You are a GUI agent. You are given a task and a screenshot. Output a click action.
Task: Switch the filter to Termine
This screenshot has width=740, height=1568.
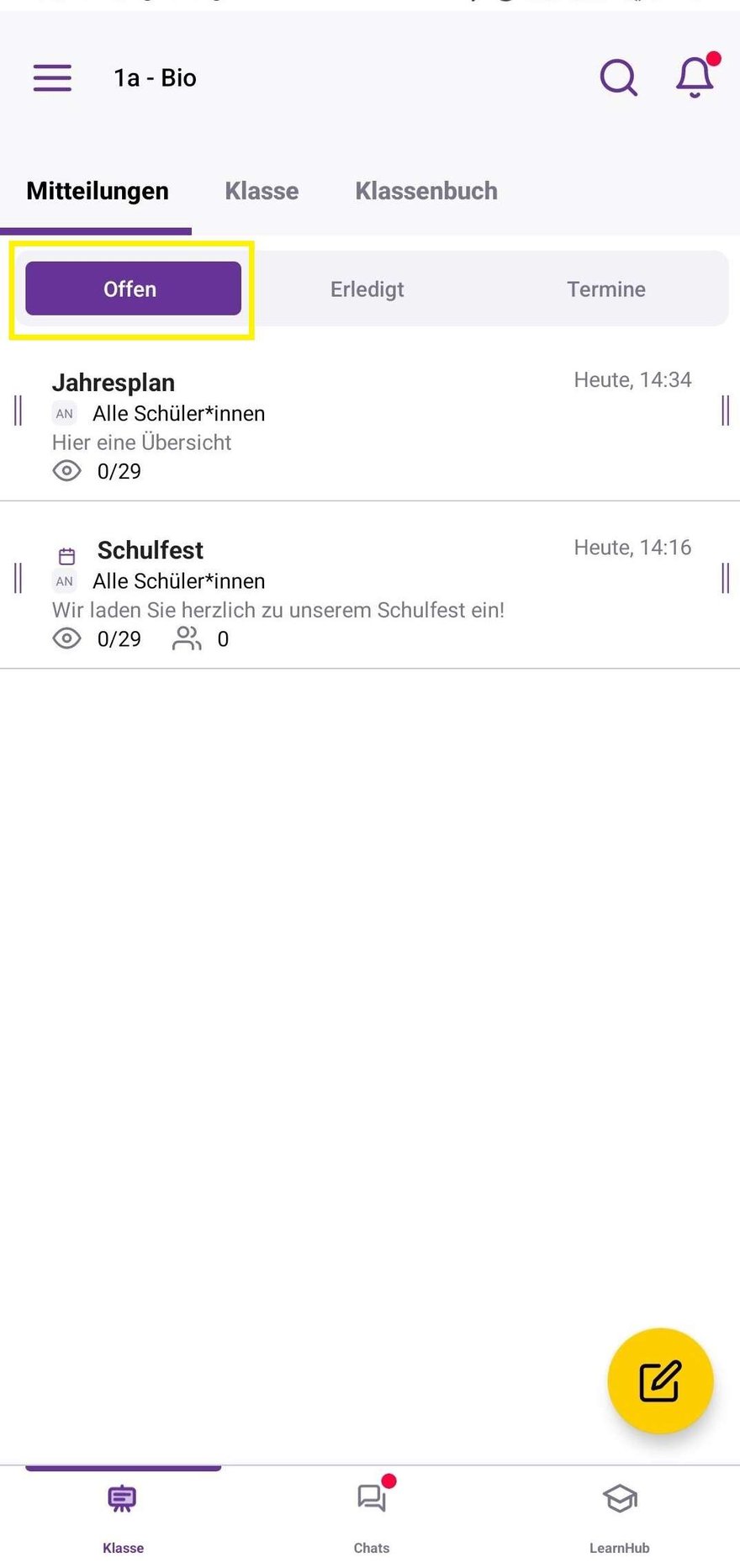pos(606,289)
